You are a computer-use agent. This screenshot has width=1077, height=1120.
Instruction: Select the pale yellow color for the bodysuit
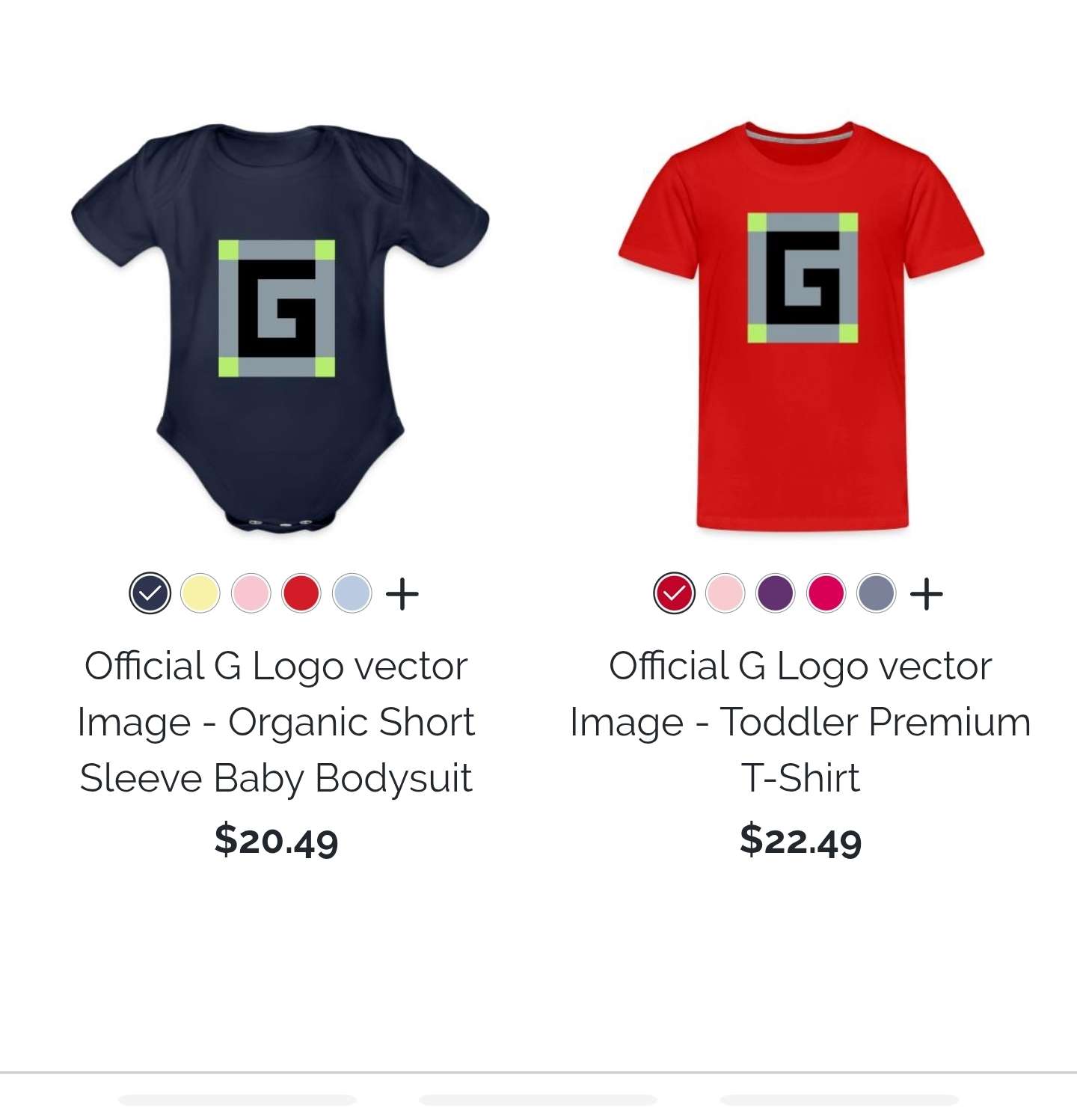click(x=200, y=593)
